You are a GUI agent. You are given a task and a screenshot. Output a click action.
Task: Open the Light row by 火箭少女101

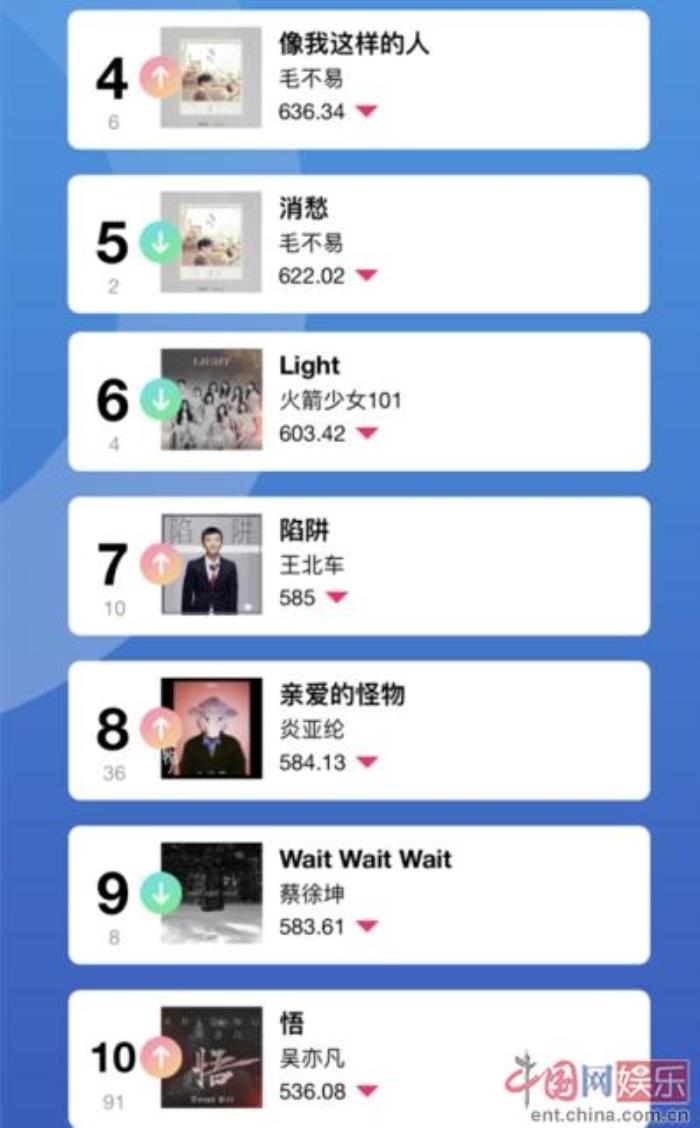pyautogui.click(x=310, y=366)
